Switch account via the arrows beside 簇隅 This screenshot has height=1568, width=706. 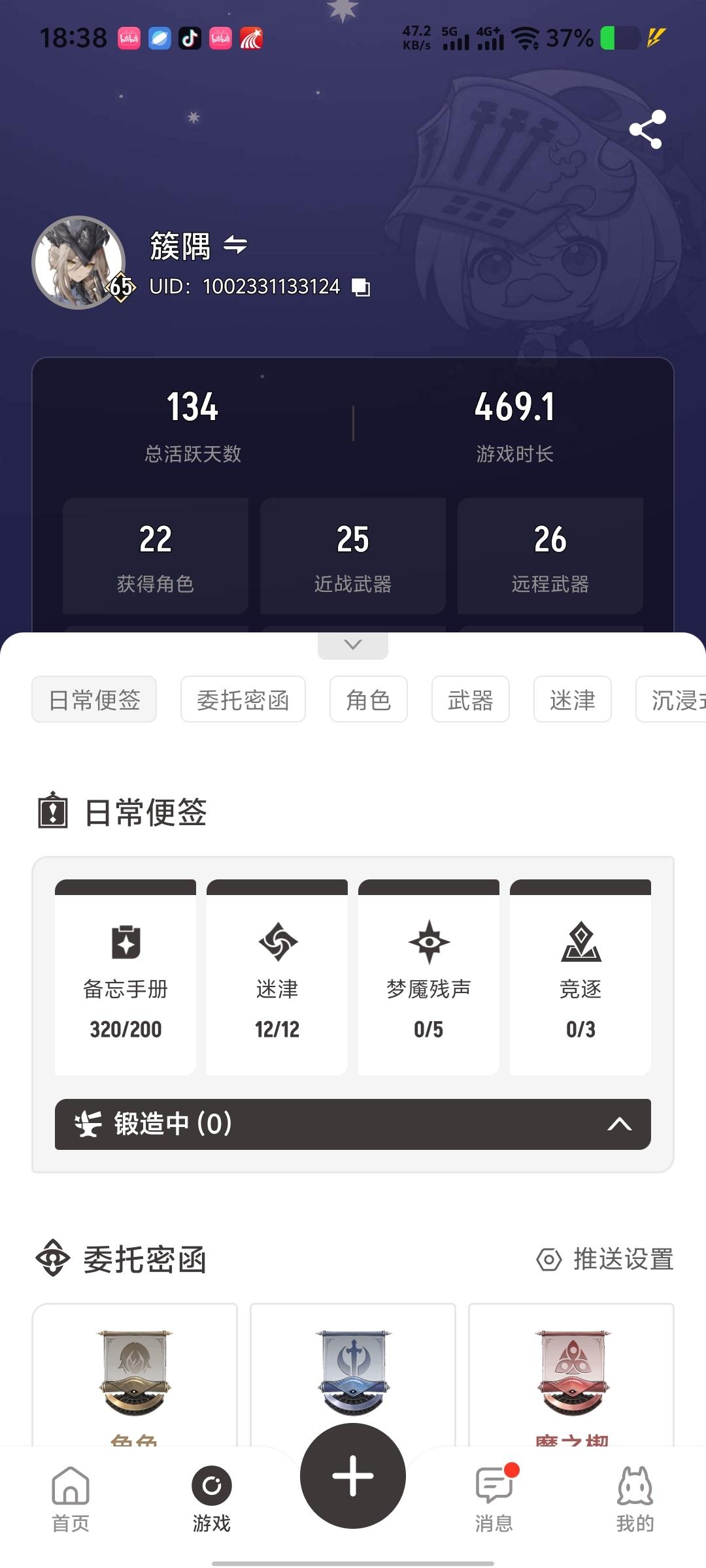click(235, 245)
